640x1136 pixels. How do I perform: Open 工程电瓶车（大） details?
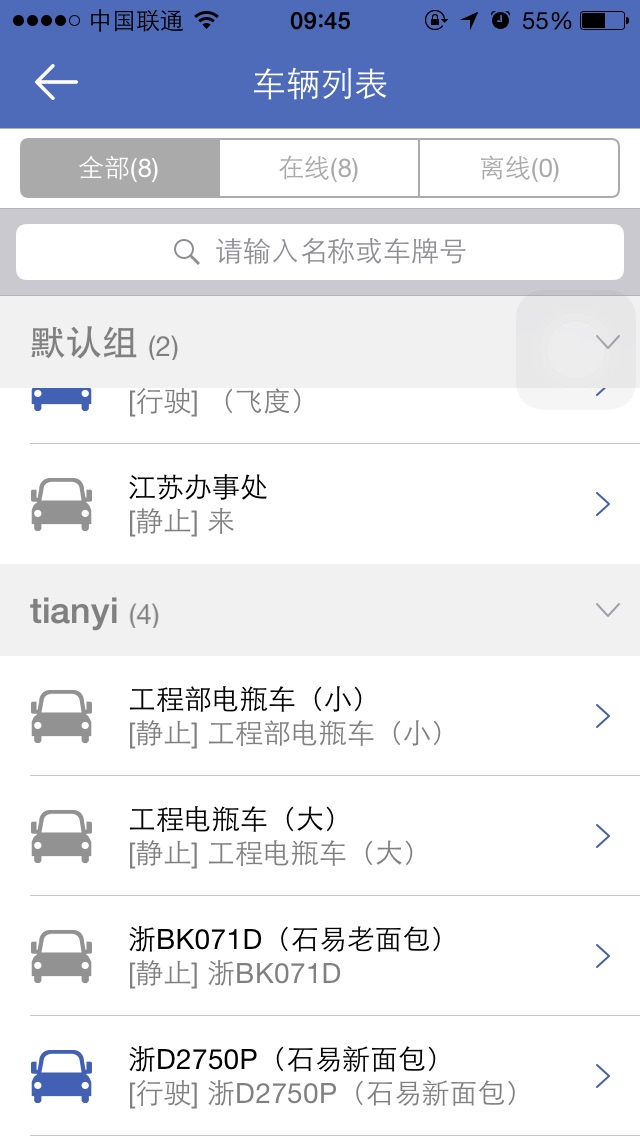(x=320, y=836)
